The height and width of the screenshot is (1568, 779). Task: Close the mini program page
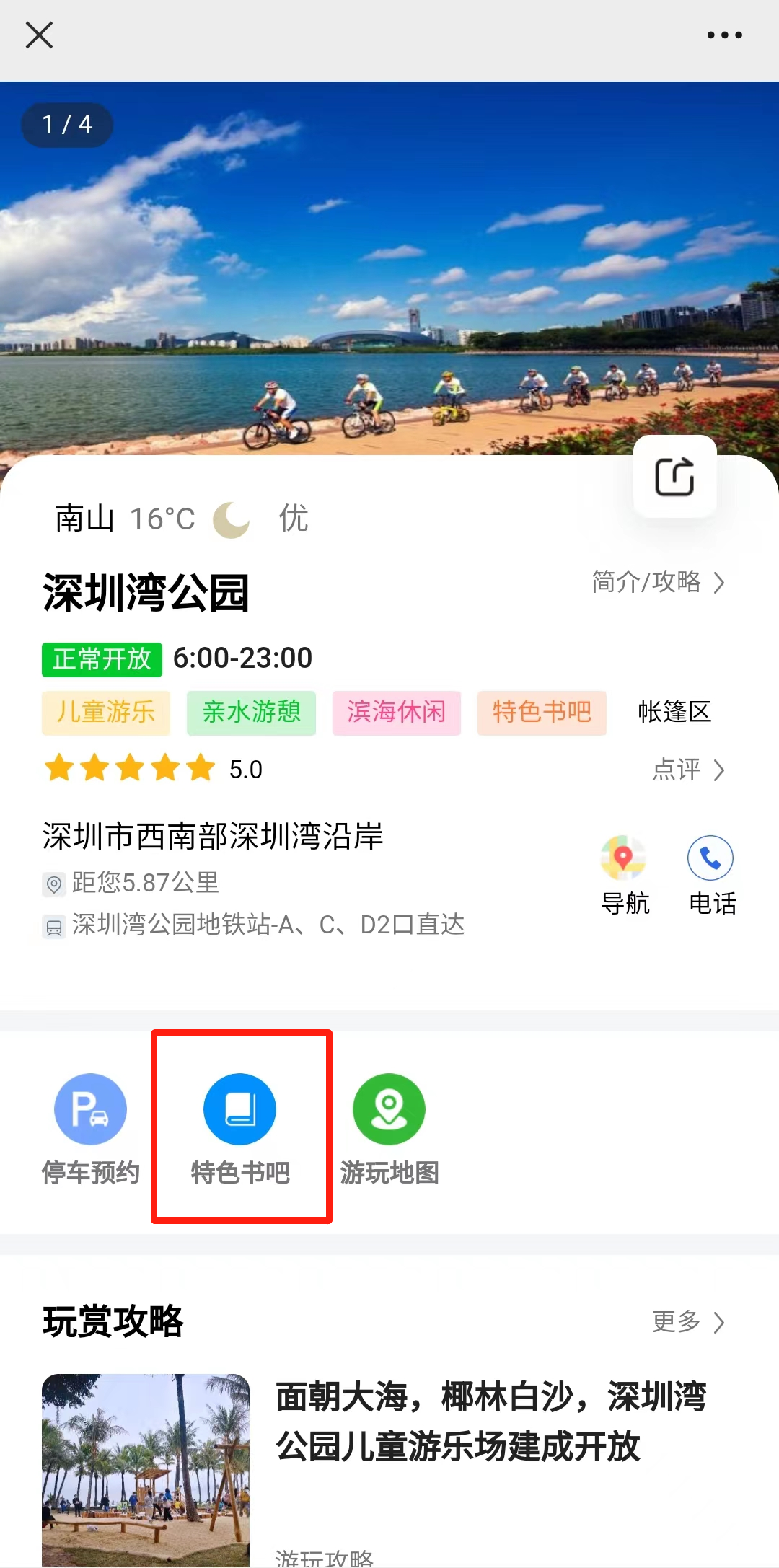39,35
